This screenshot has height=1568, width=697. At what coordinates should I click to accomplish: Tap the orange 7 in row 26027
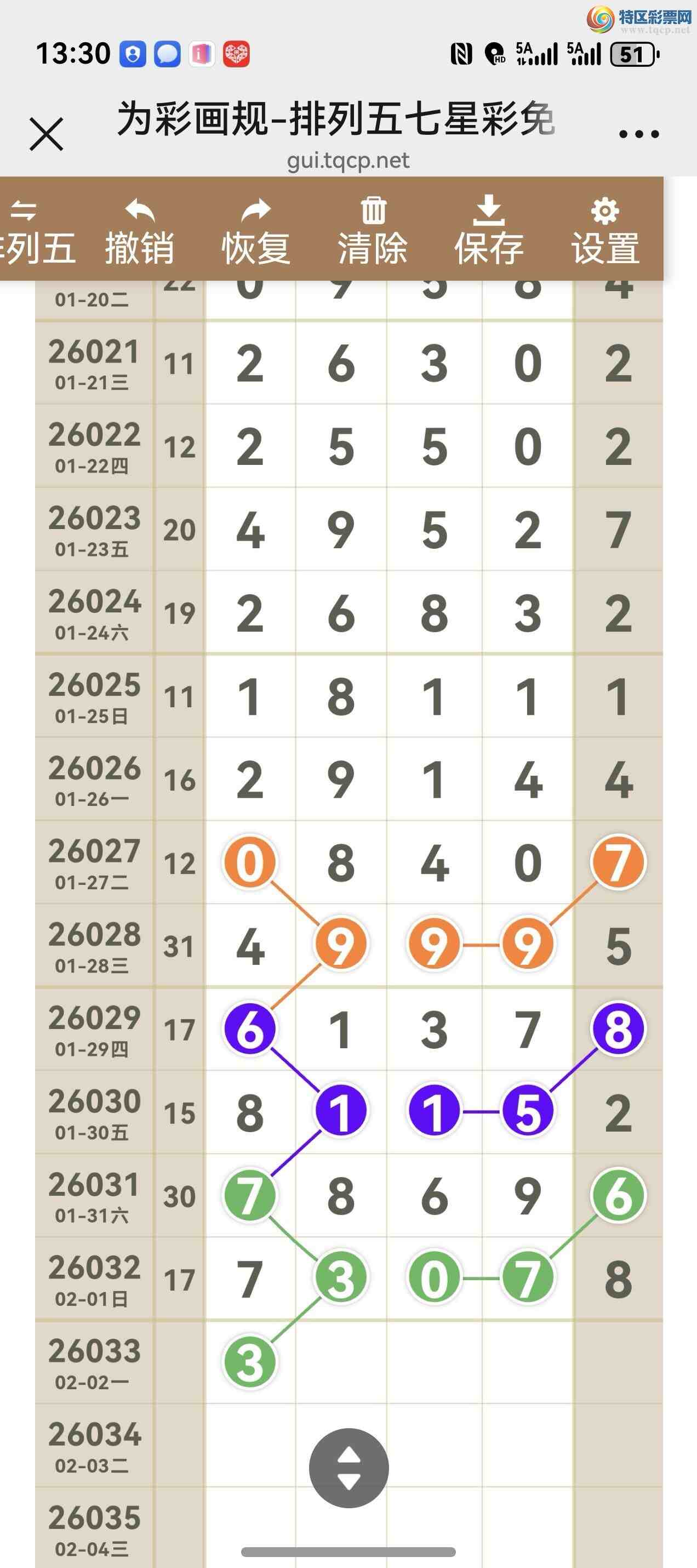[x=618, y=862]
